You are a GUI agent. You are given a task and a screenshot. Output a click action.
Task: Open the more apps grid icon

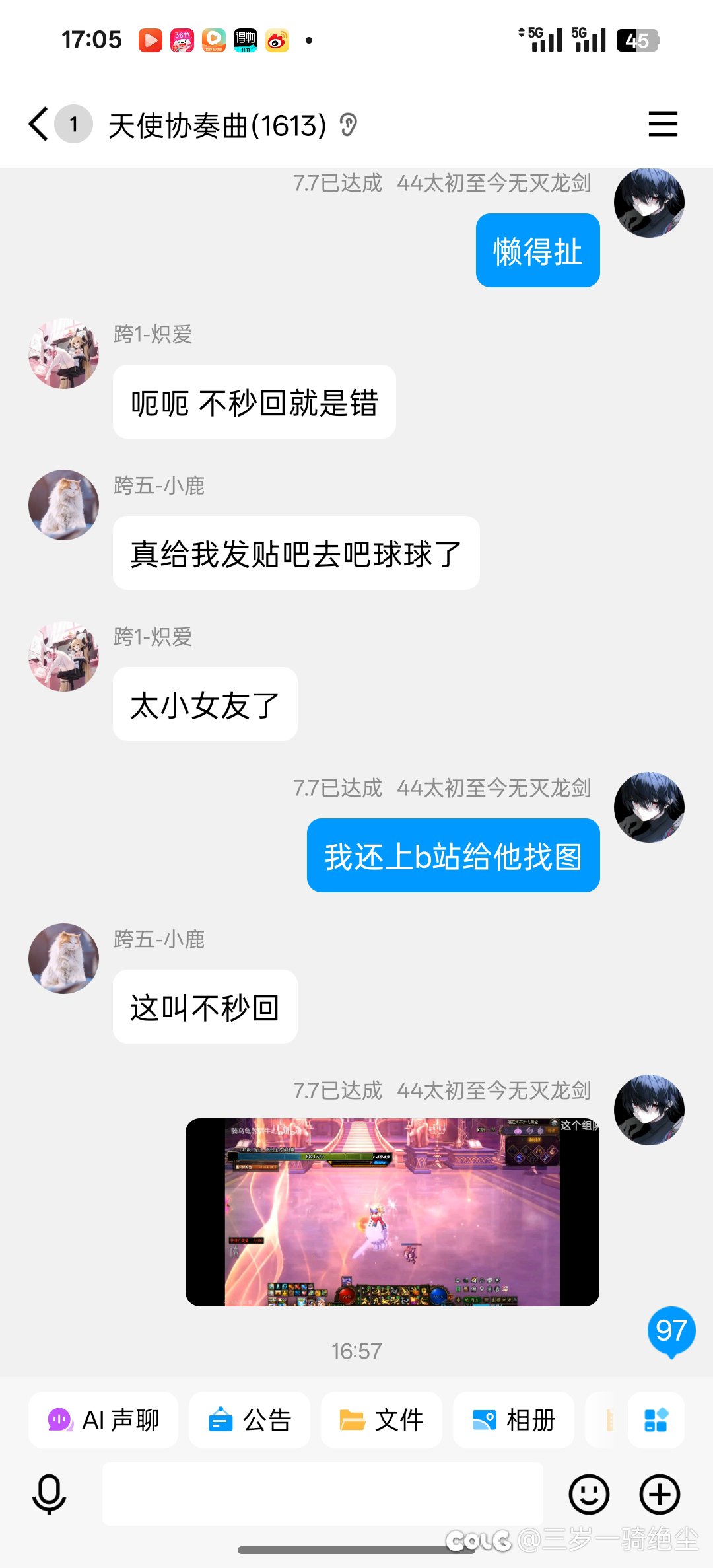[x=656, y=1420]
